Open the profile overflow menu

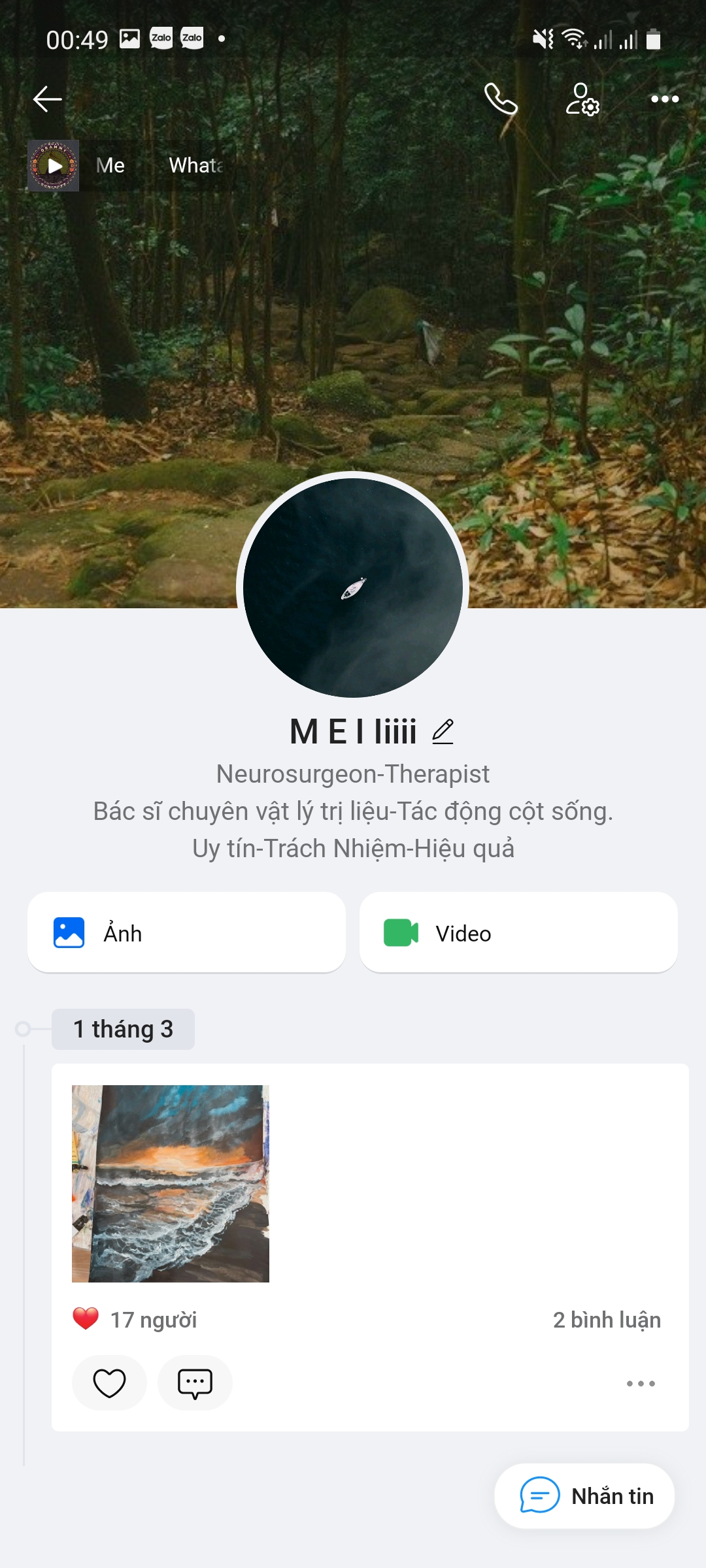click(665, 99)
